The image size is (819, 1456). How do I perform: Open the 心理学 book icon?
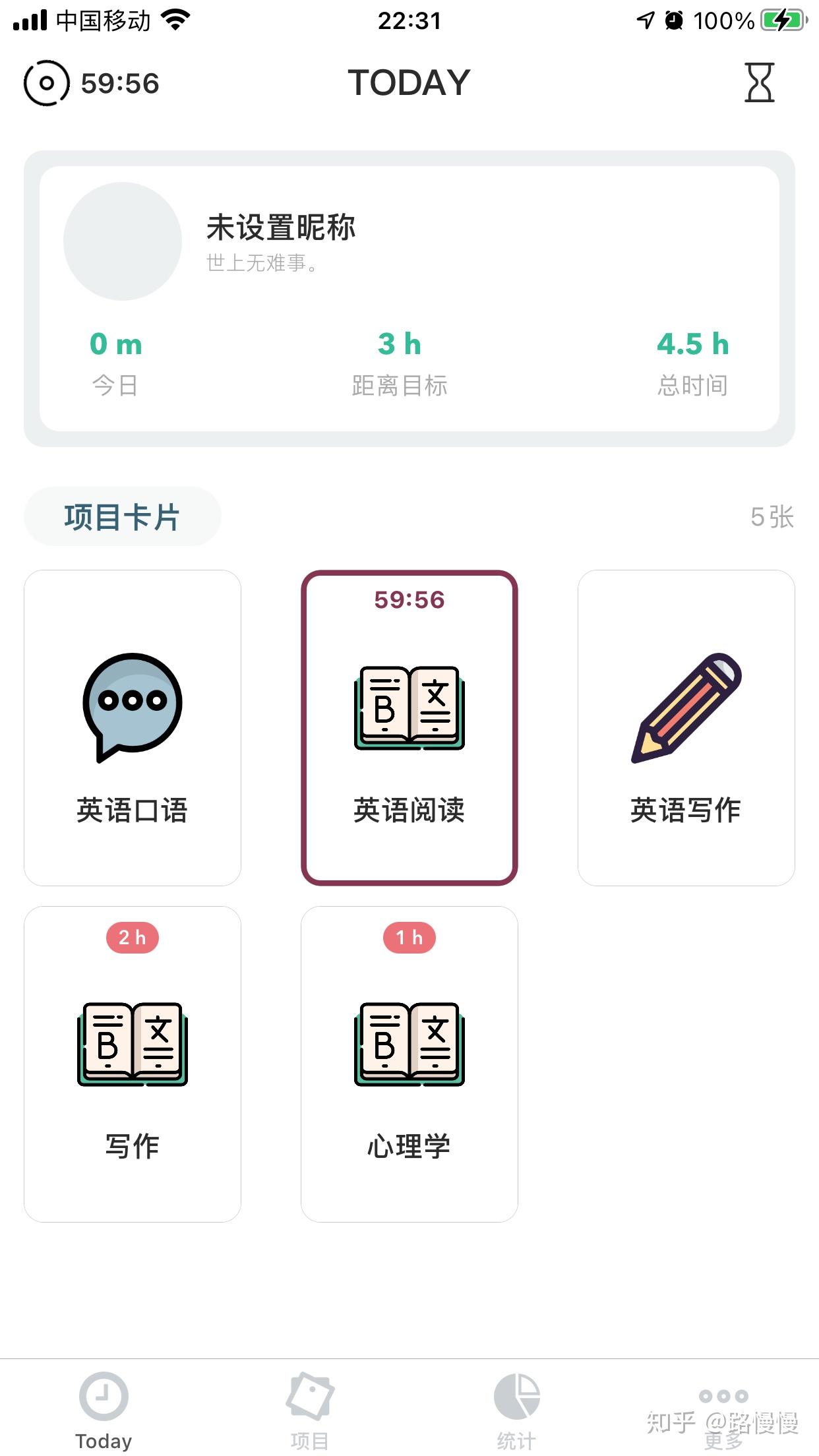pos(409,1045)
